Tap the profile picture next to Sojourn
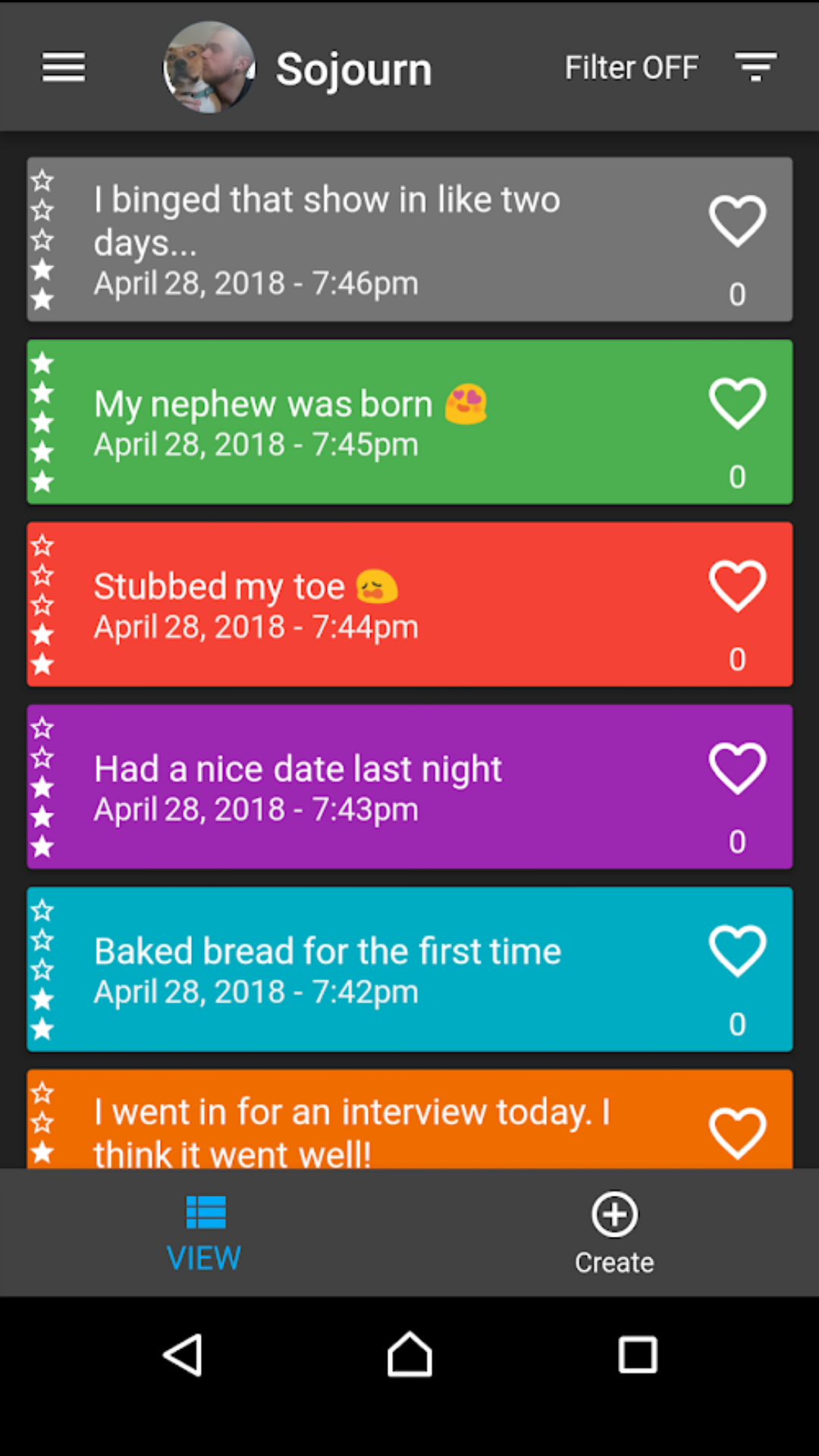This screenshot has height=1456, width=819. 209,67
